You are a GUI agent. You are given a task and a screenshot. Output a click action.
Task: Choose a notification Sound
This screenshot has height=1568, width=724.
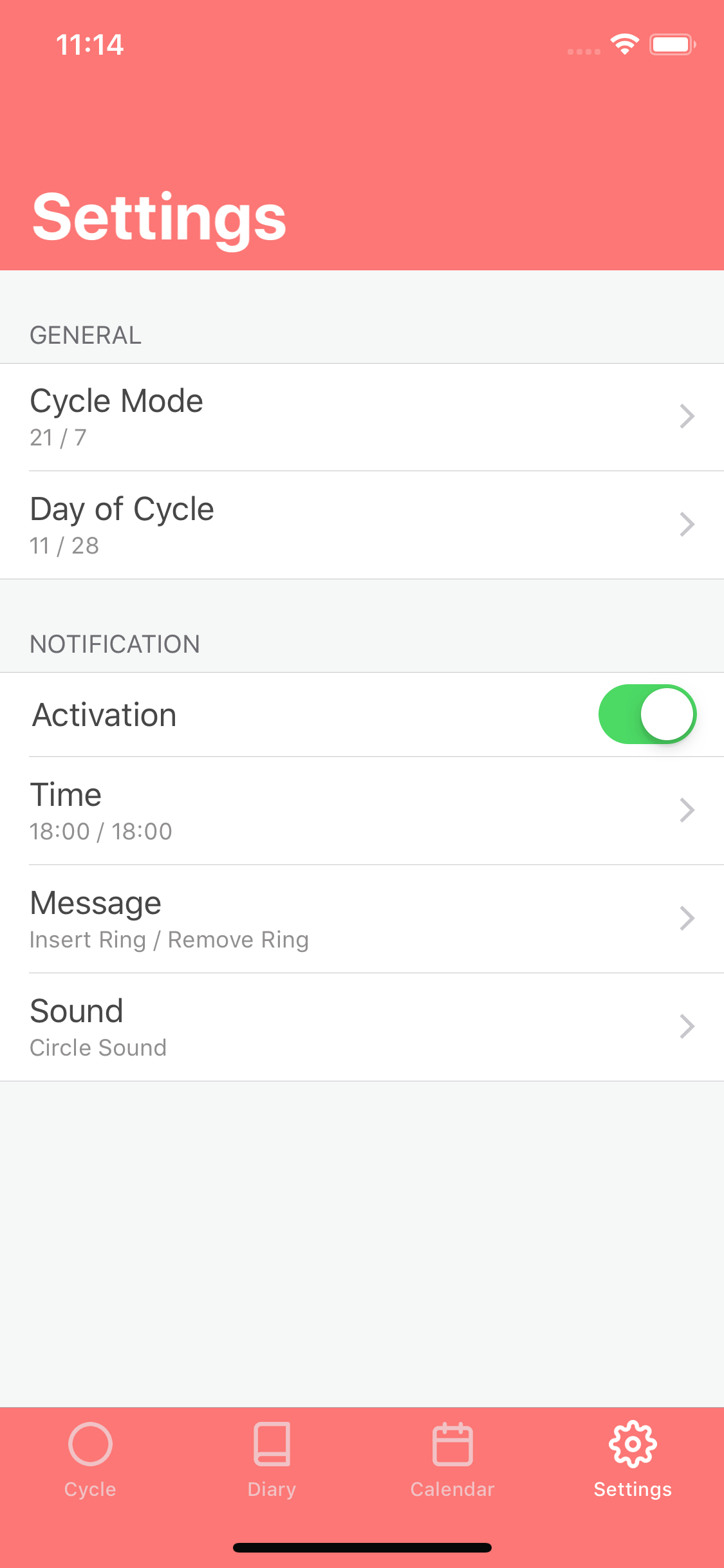point(362,1027)
